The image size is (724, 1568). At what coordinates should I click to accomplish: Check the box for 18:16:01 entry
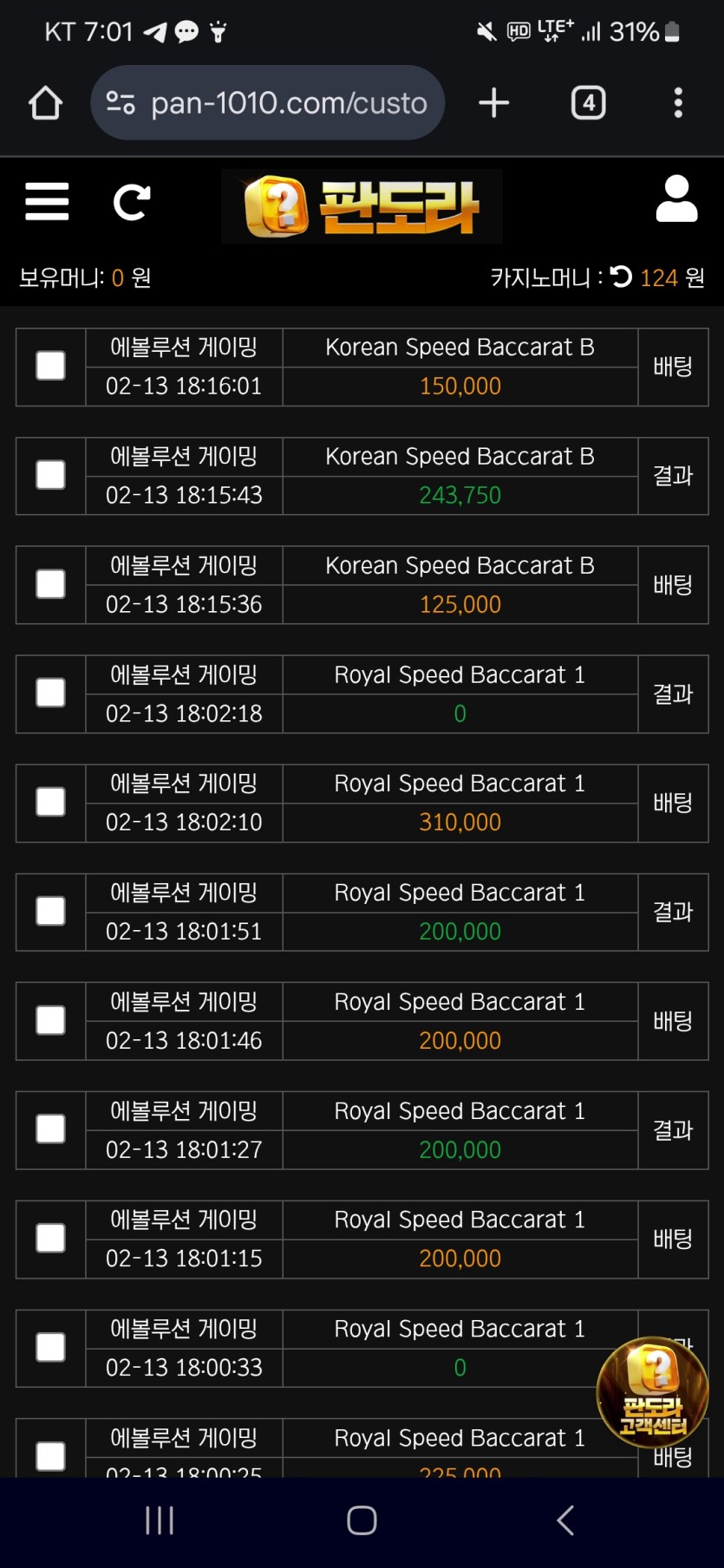[50, 366]
